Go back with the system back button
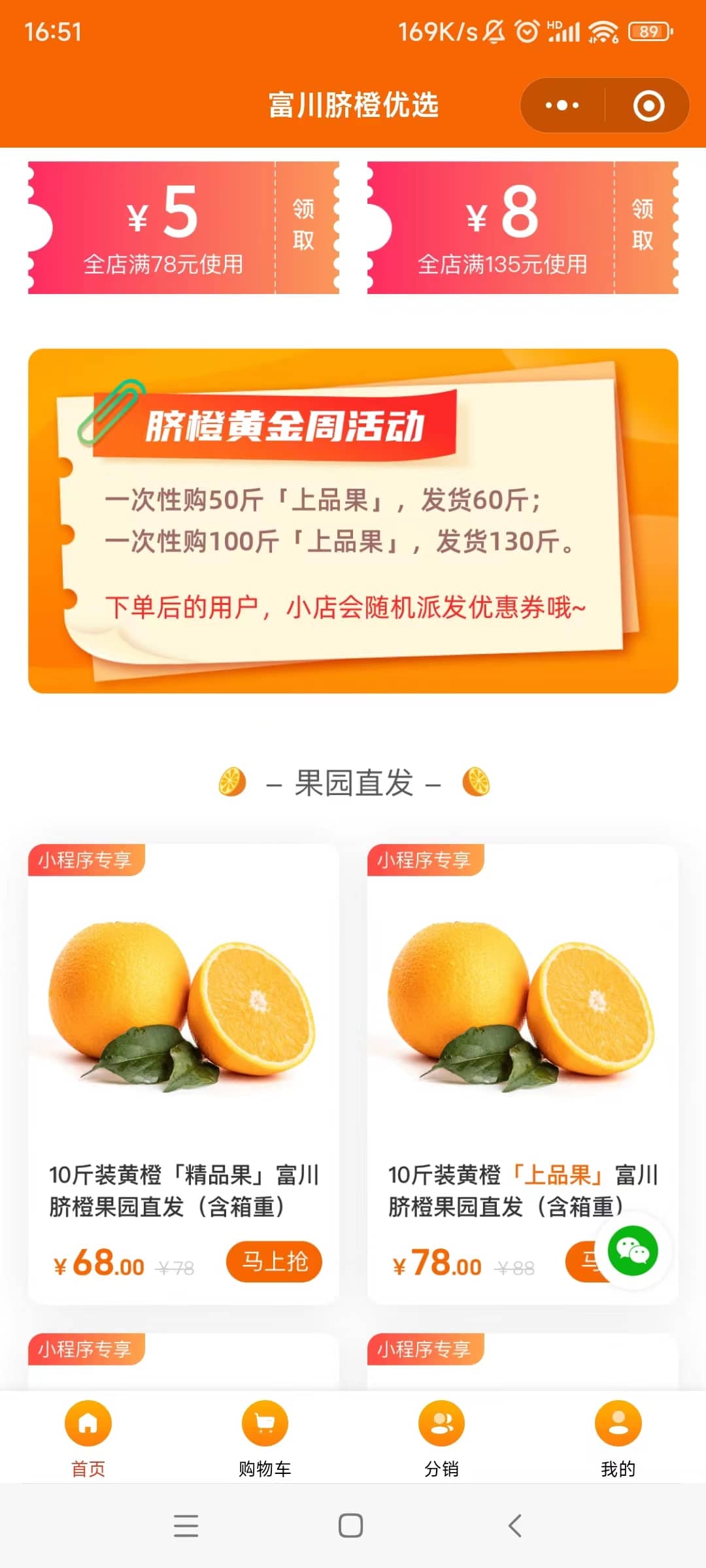Image resolution: width=706 pixels, height=1568 pixels. pos(515,1526)
